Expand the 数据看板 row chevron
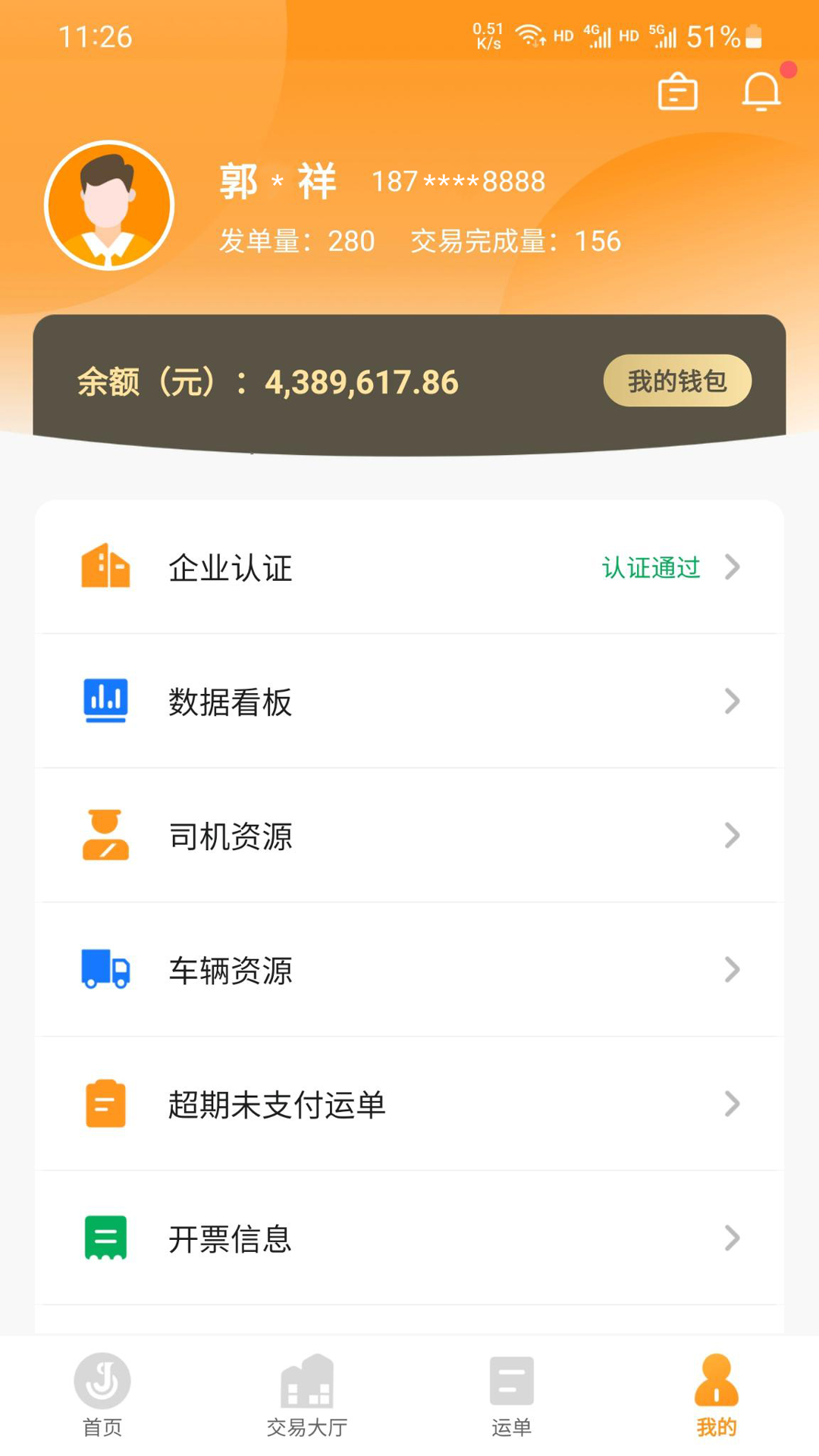The height and width of the screenshot is (1456, 819). tap(730, 701)
